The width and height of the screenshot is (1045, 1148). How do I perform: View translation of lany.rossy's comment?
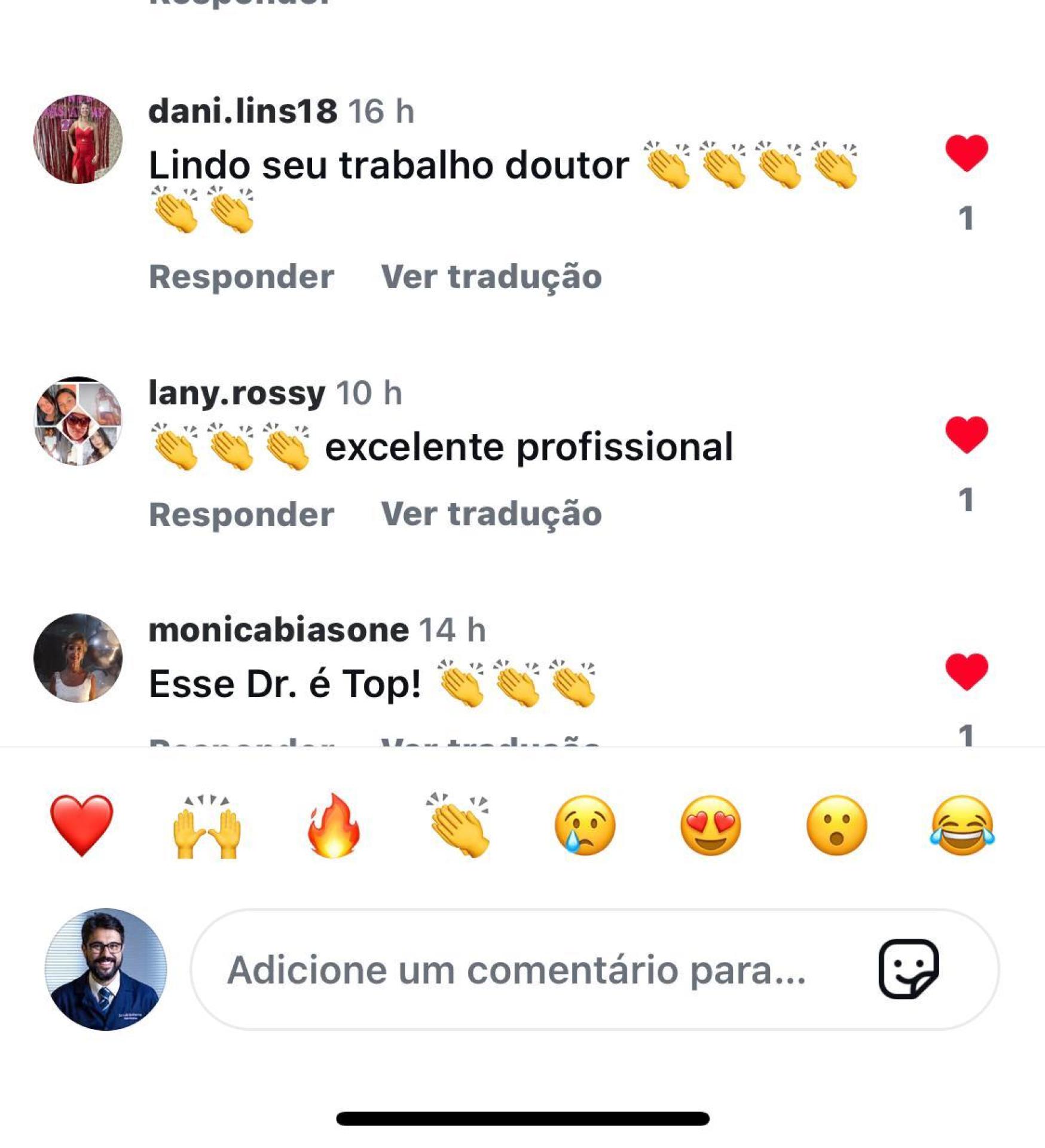click(491, 514)
